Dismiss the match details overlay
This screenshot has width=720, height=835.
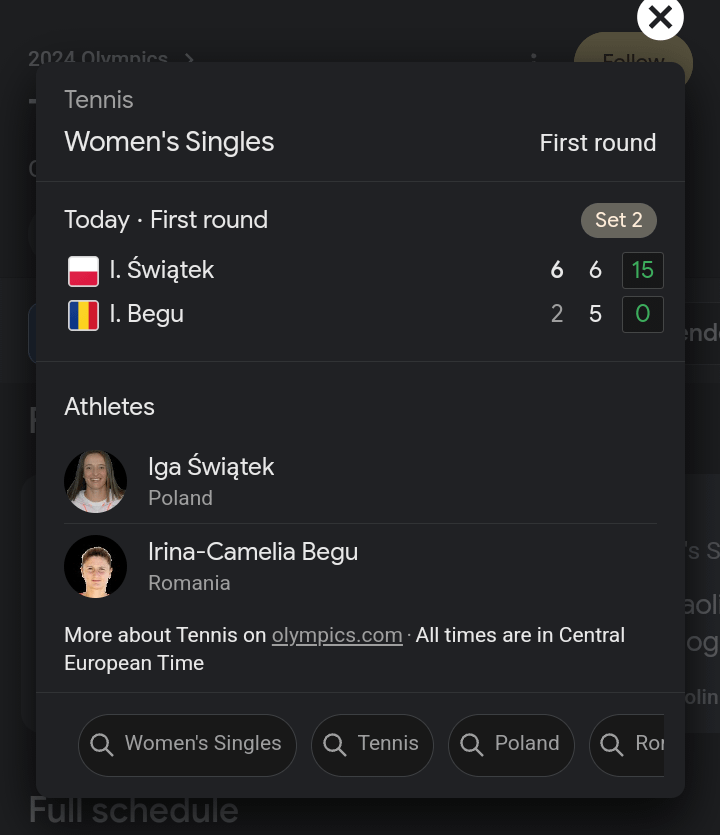click(x=660, y=18)
